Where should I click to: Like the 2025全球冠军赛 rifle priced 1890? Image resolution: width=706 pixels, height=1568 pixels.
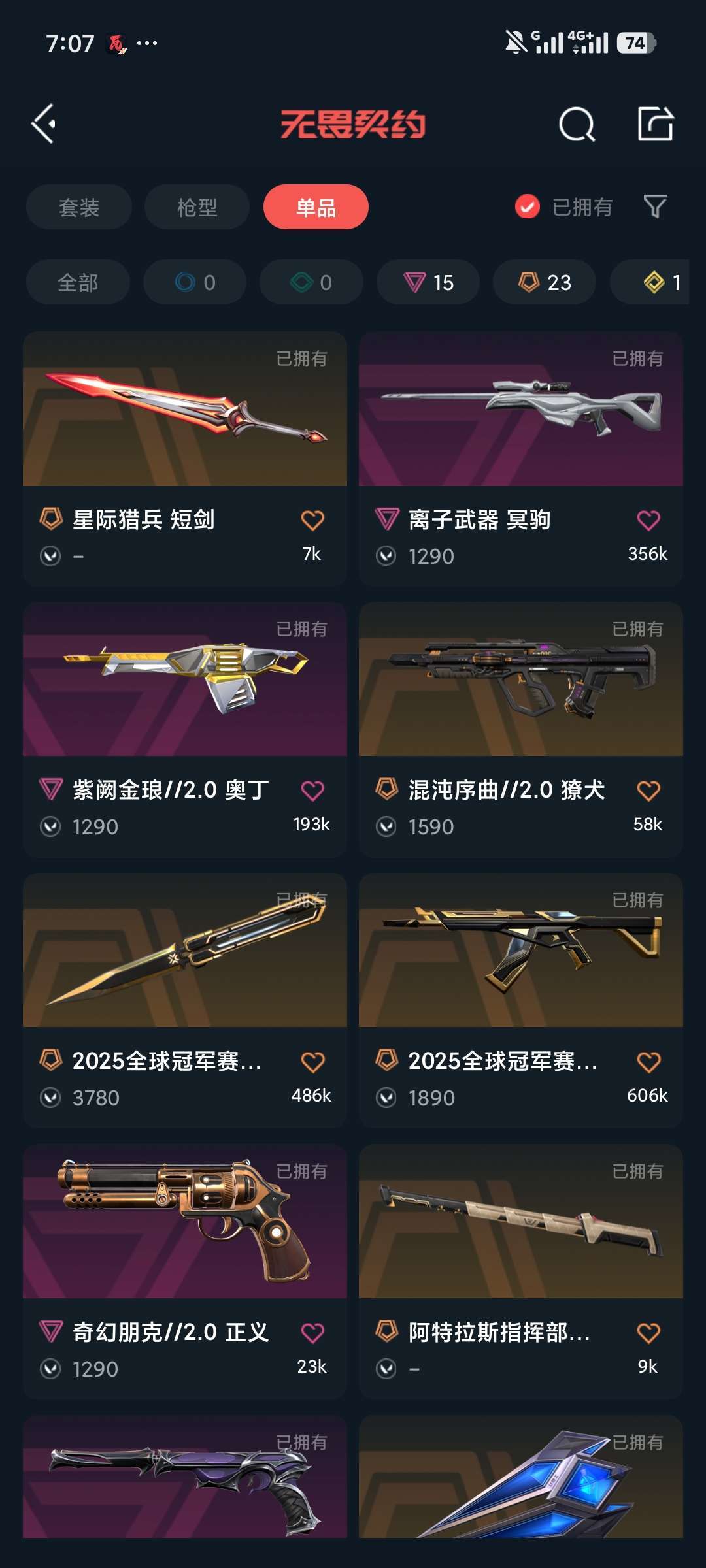[x=648, y=1062]
